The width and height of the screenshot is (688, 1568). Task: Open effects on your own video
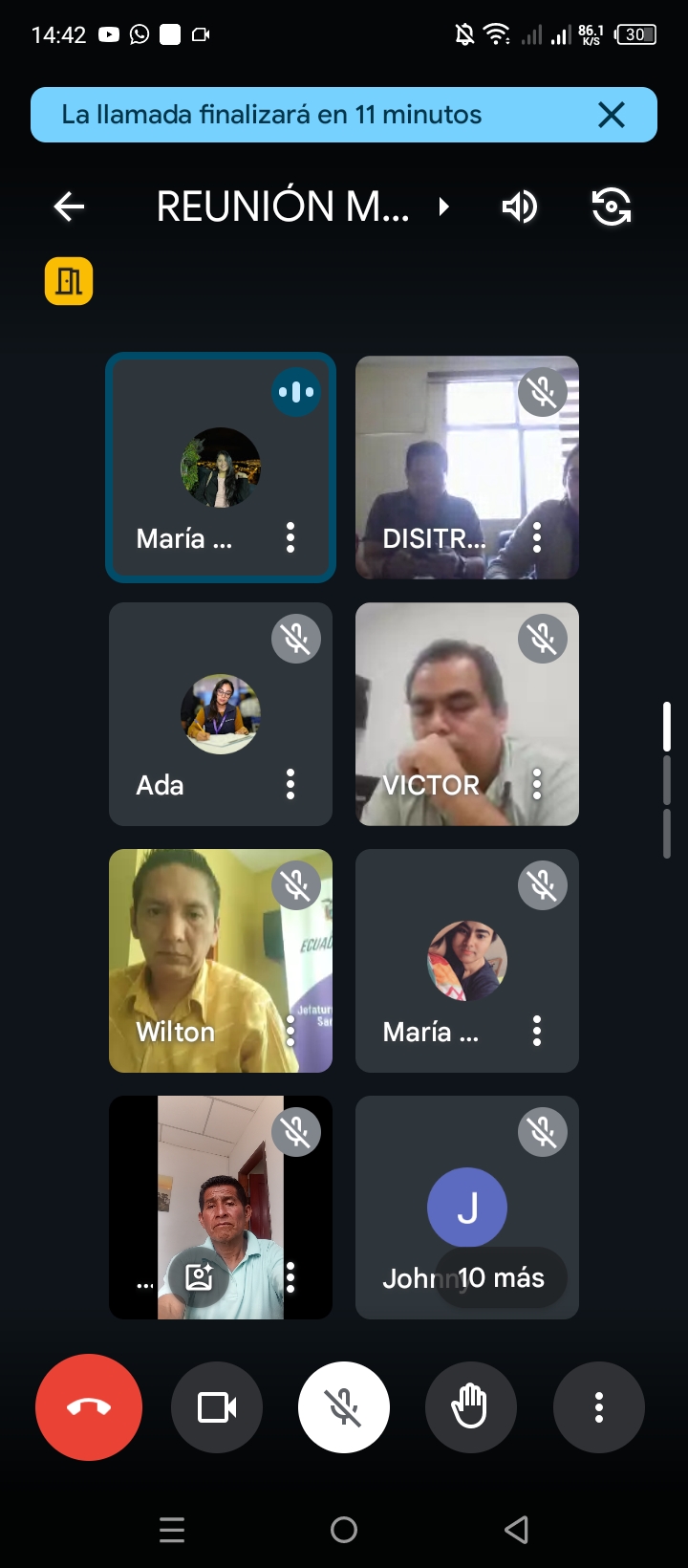pyautogui.click(x=199, y=1277)
